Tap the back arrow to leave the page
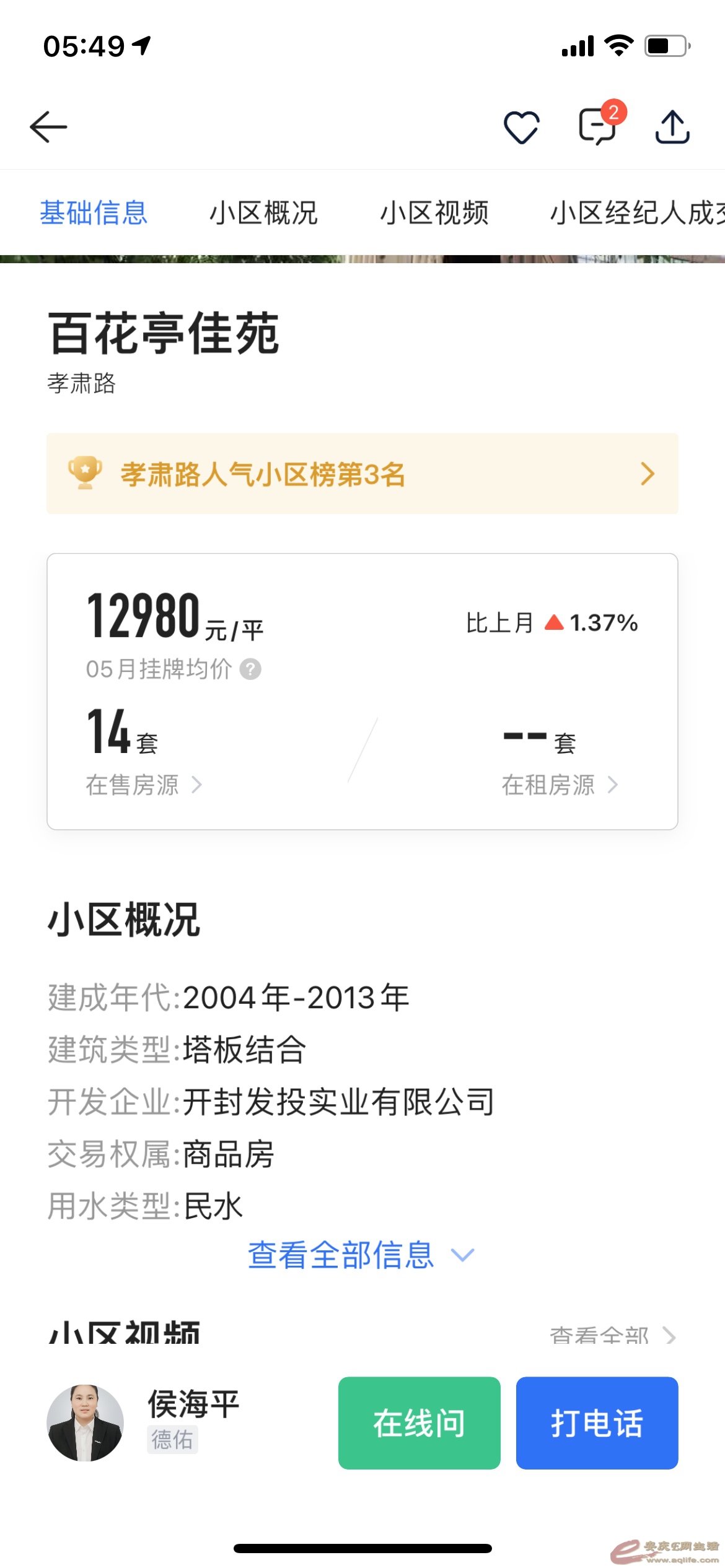 click(x=50, y=126)
